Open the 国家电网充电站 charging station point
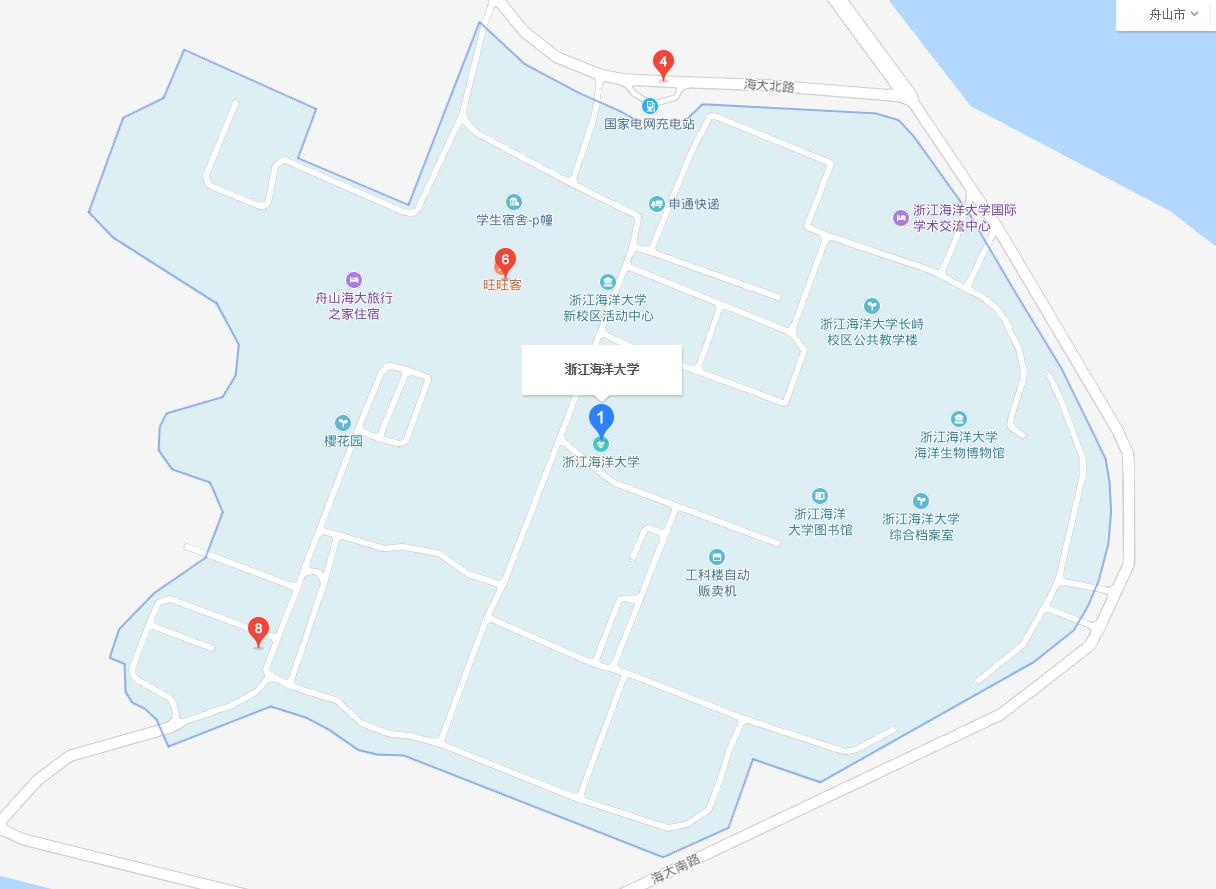The image size is (1216, 889). [x=650, y=106]
